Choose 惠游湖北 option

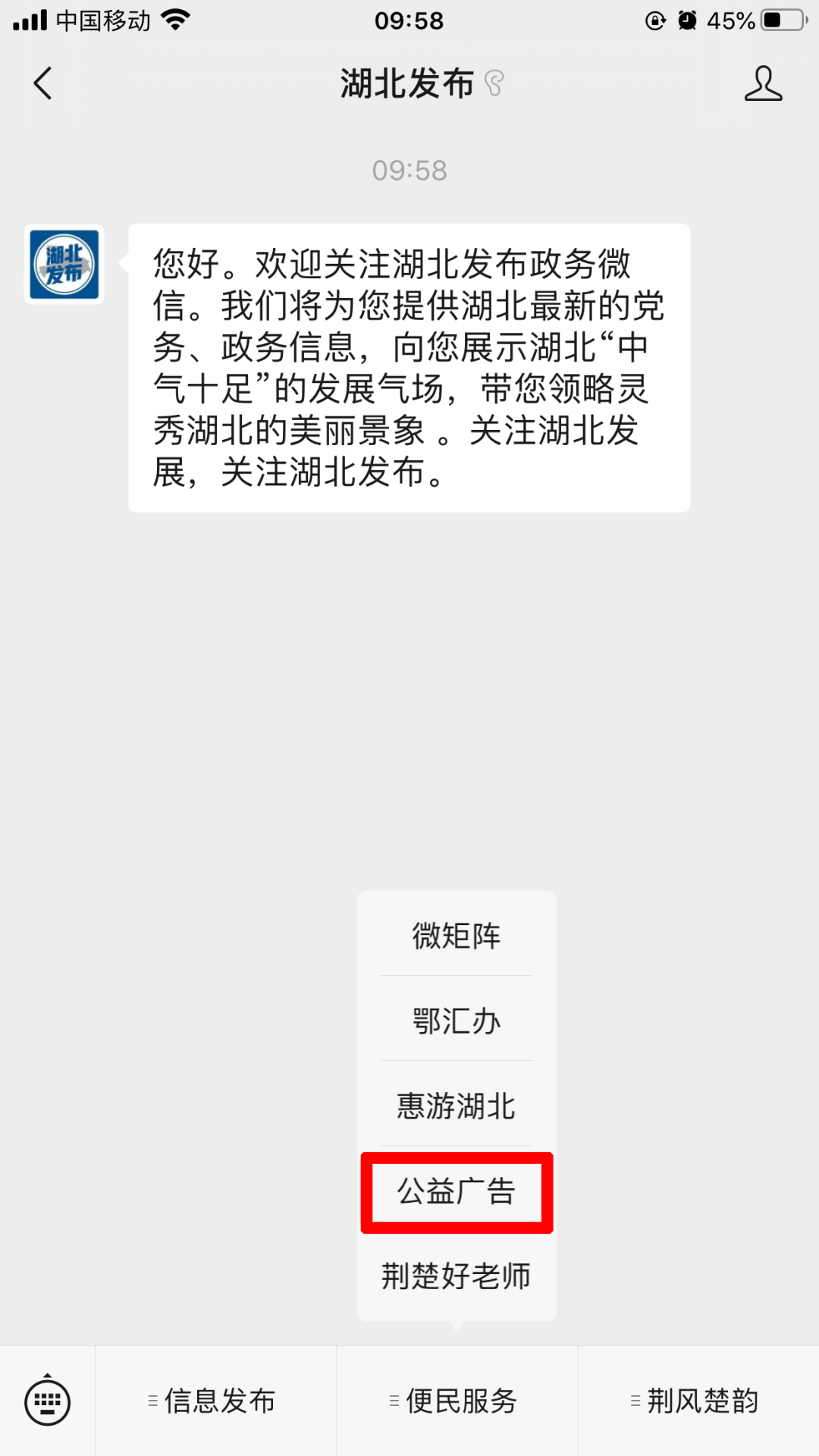tap(457, 1106)
